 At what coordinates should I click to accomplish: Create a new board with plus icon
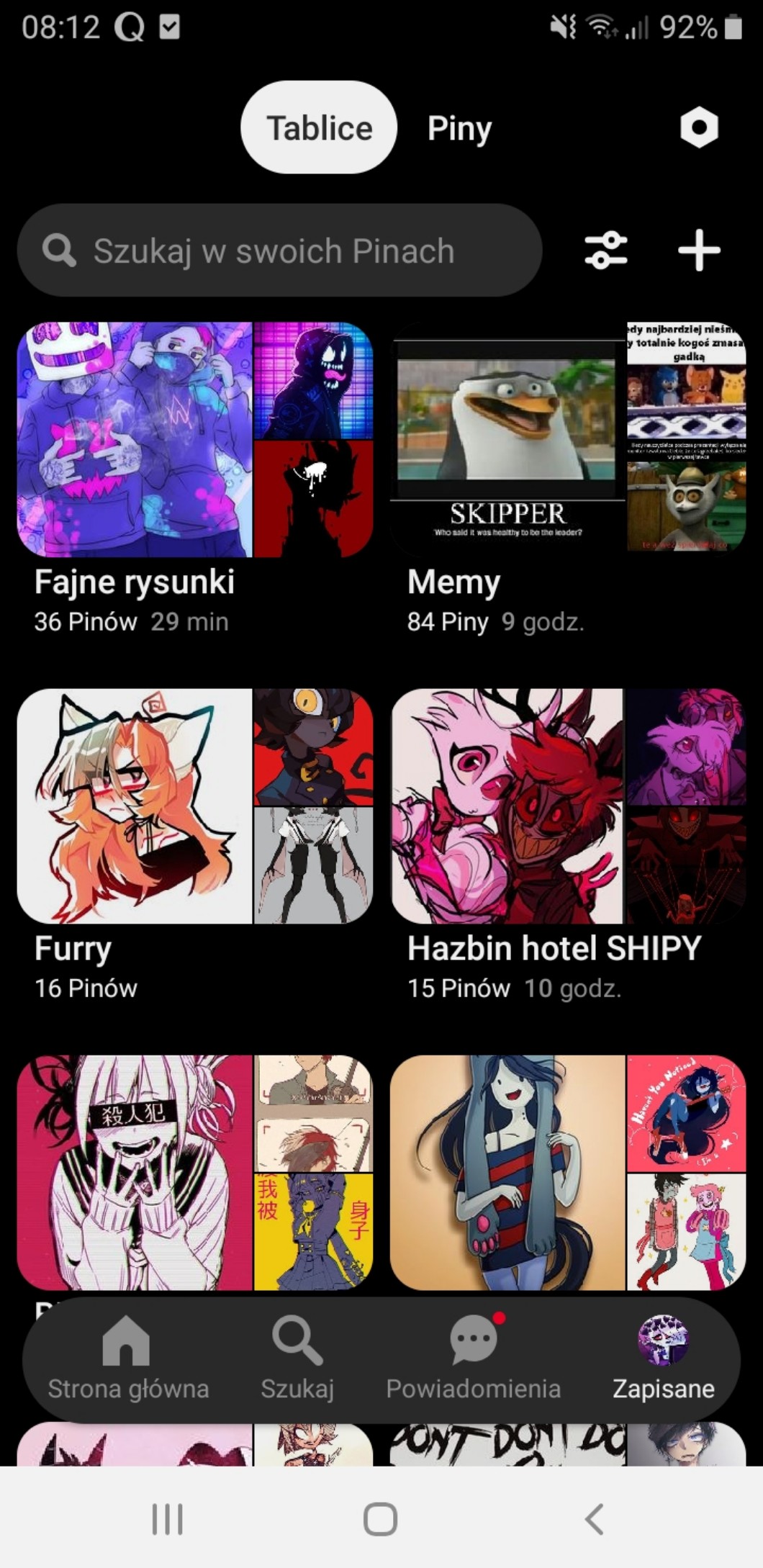(699, 251)
